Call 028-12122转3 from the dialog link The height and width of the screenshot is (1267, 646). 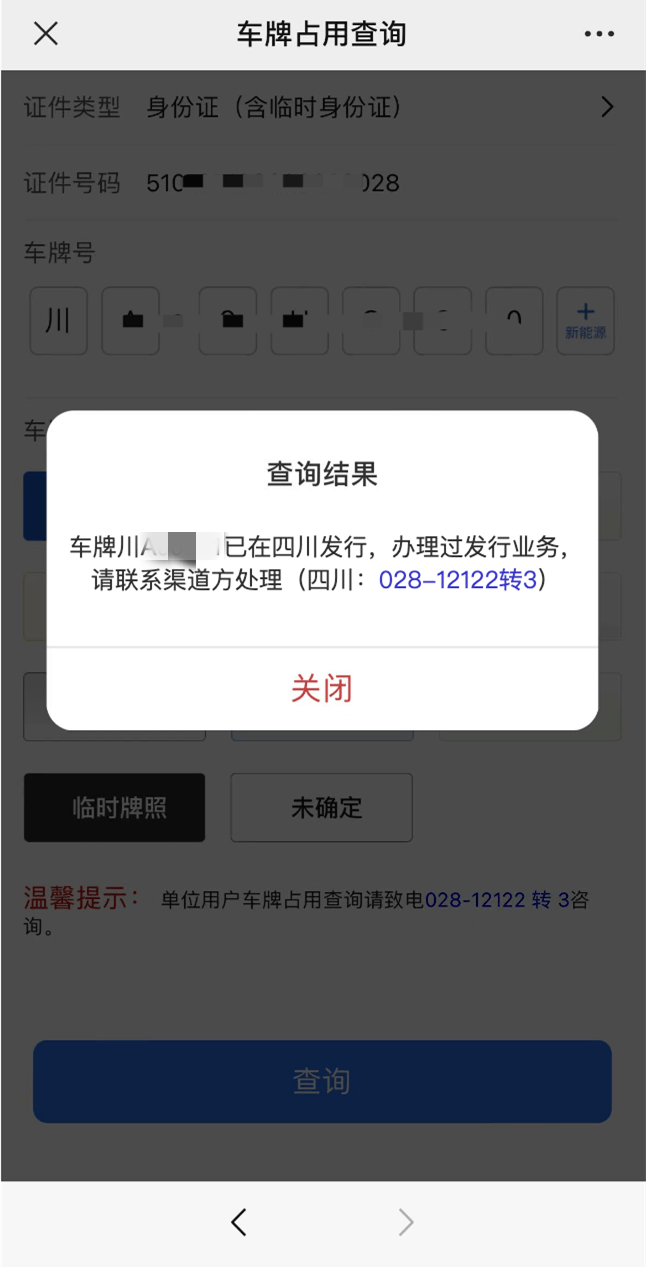pyautogui.click(x=458, y=580)
